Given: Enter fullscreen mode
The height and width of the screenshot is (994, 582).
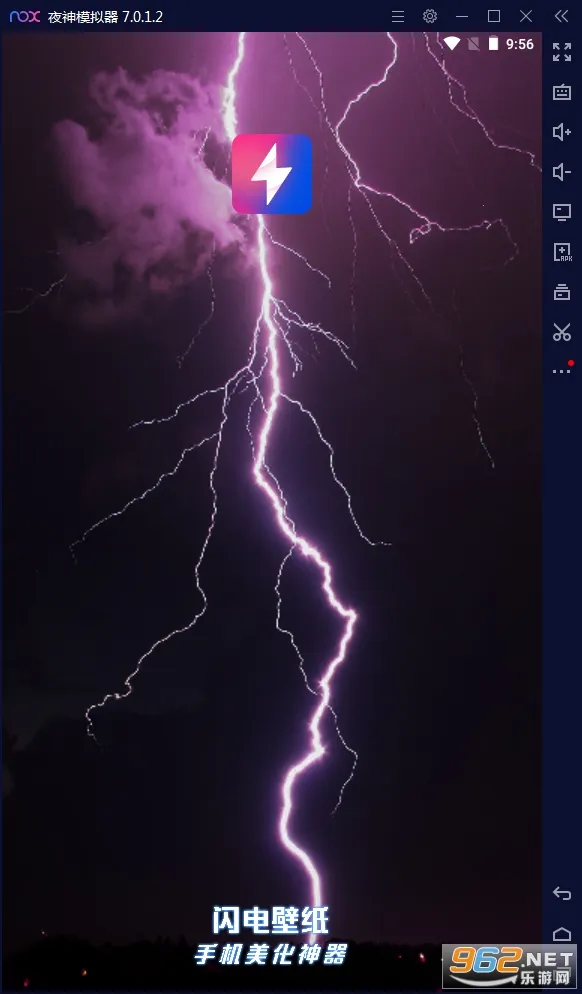Looking at the screenshot, I should tap(562, 52).
